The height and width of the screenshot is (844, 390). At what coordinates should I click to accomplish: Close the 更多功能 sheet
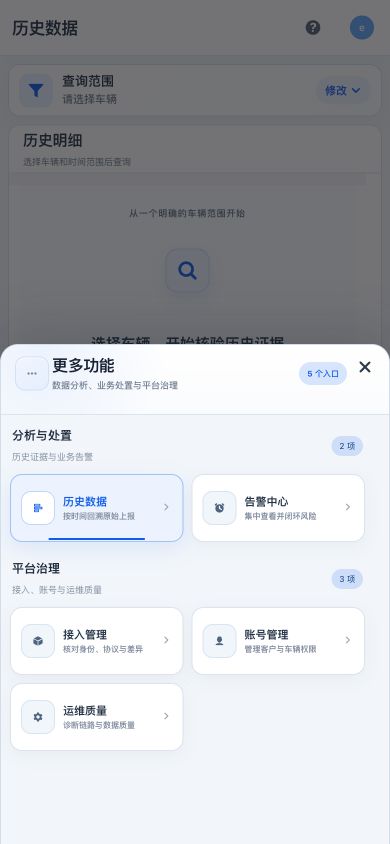365,368
